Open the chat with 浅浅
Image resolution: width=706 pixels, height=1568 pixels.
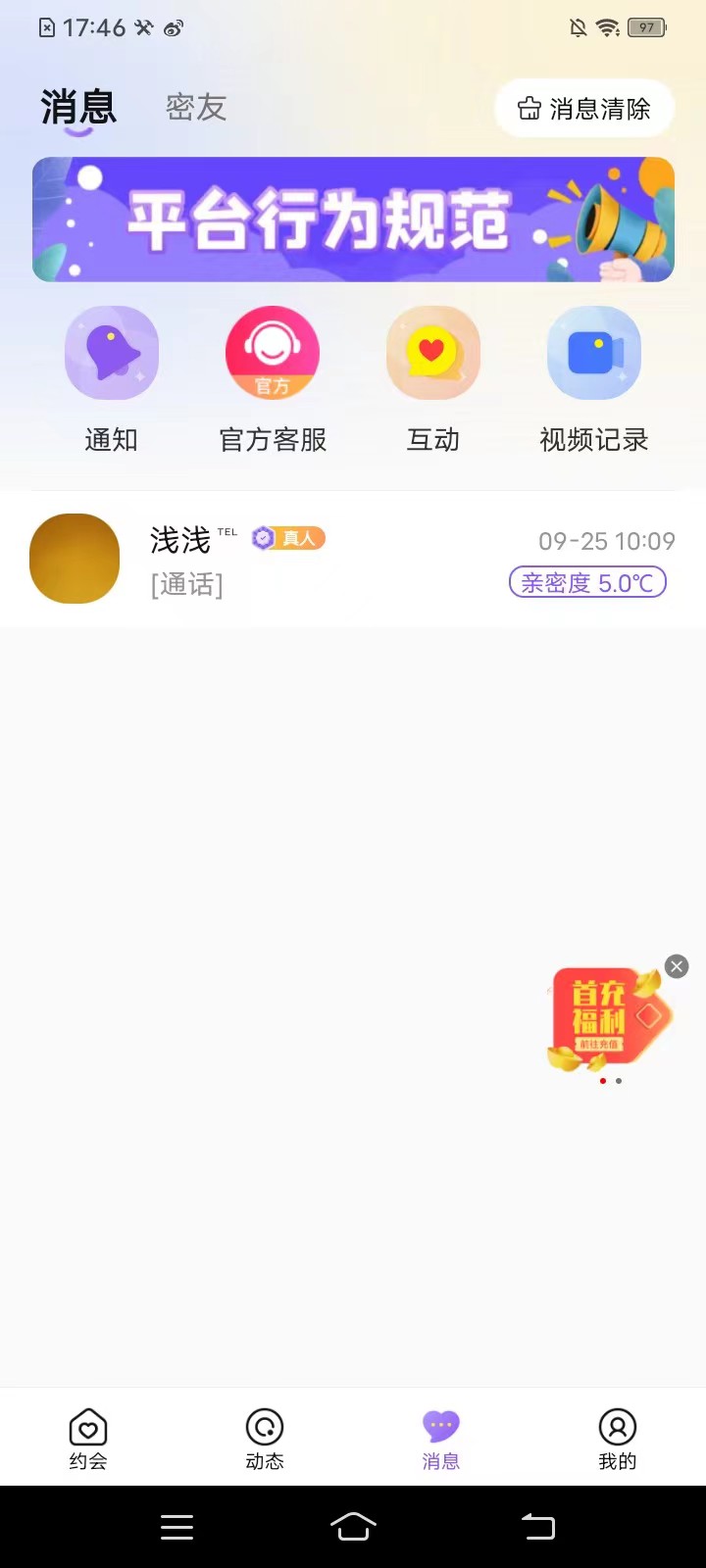[353, 560]
